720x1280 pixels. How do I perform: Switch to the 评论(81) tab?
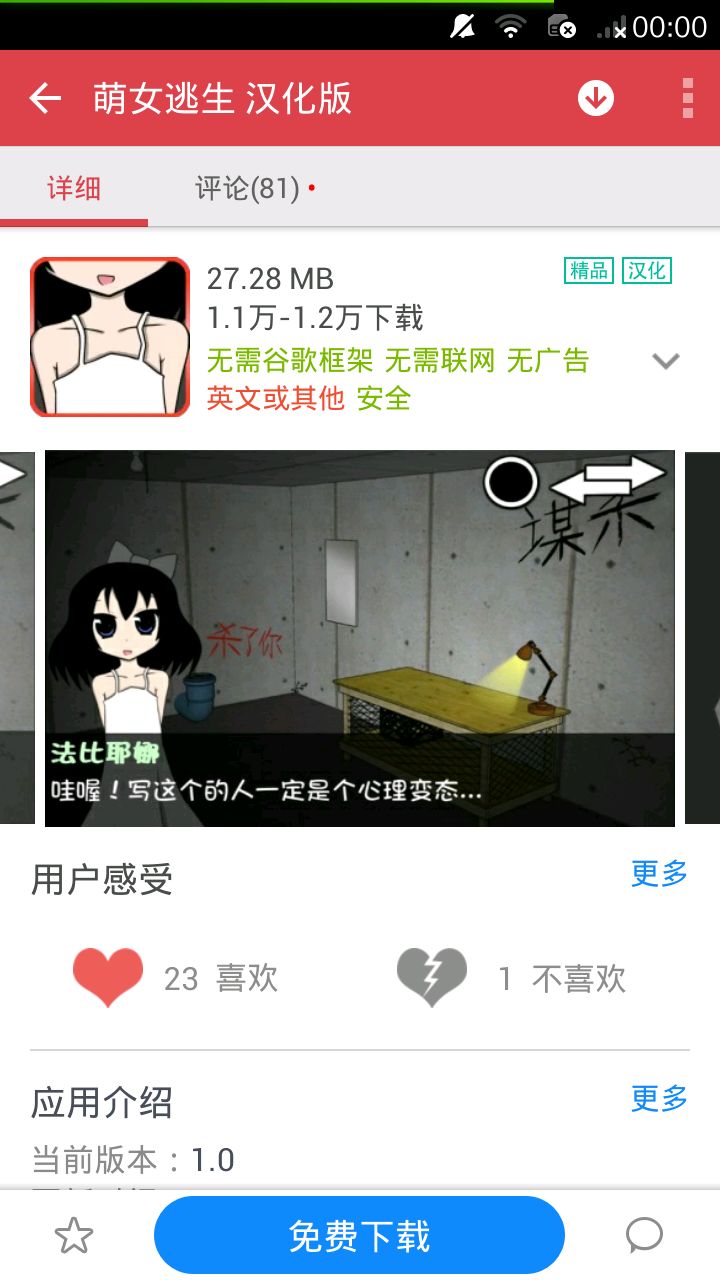coord(248,188)
